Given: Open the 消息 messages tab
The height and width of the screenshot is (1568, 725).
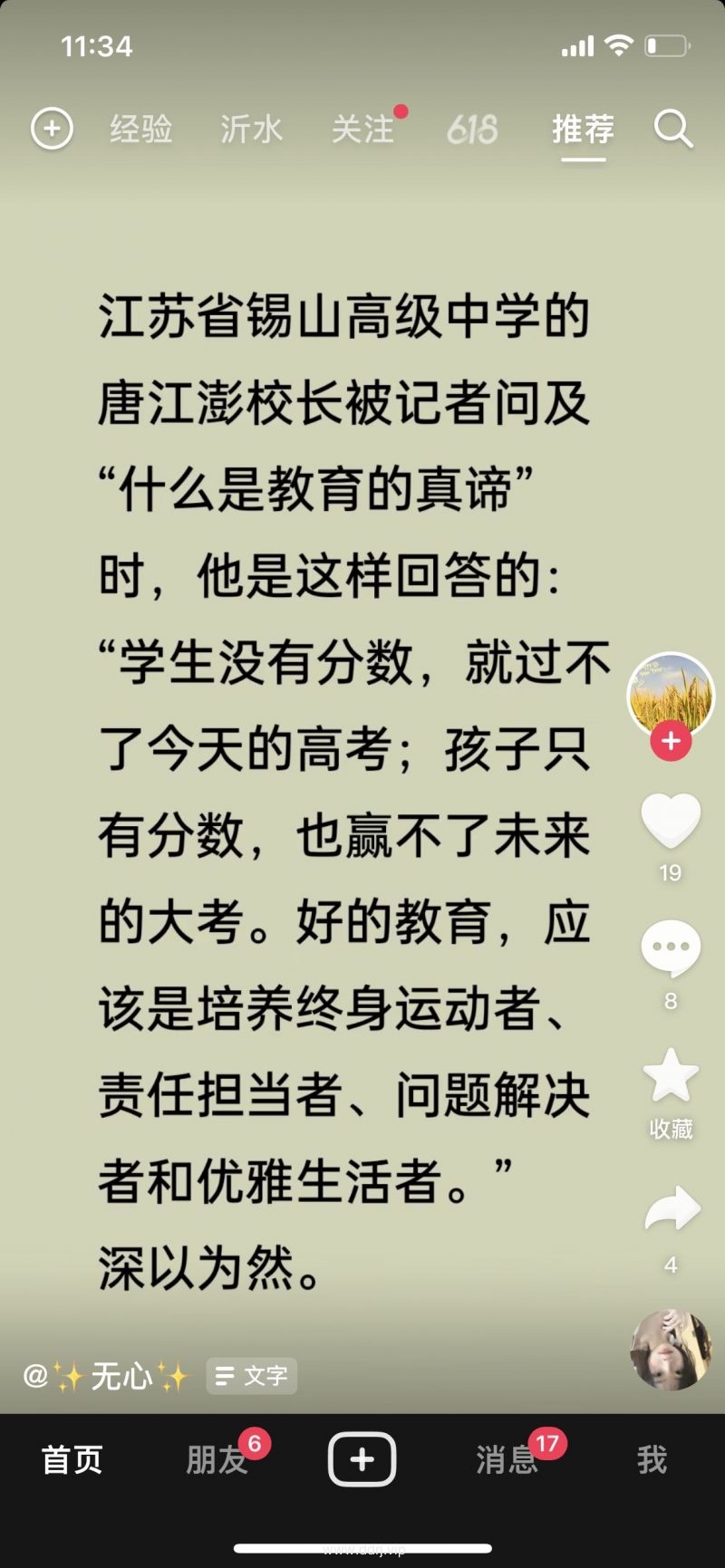Looking at the screenshot, I should pos(507,1459).
